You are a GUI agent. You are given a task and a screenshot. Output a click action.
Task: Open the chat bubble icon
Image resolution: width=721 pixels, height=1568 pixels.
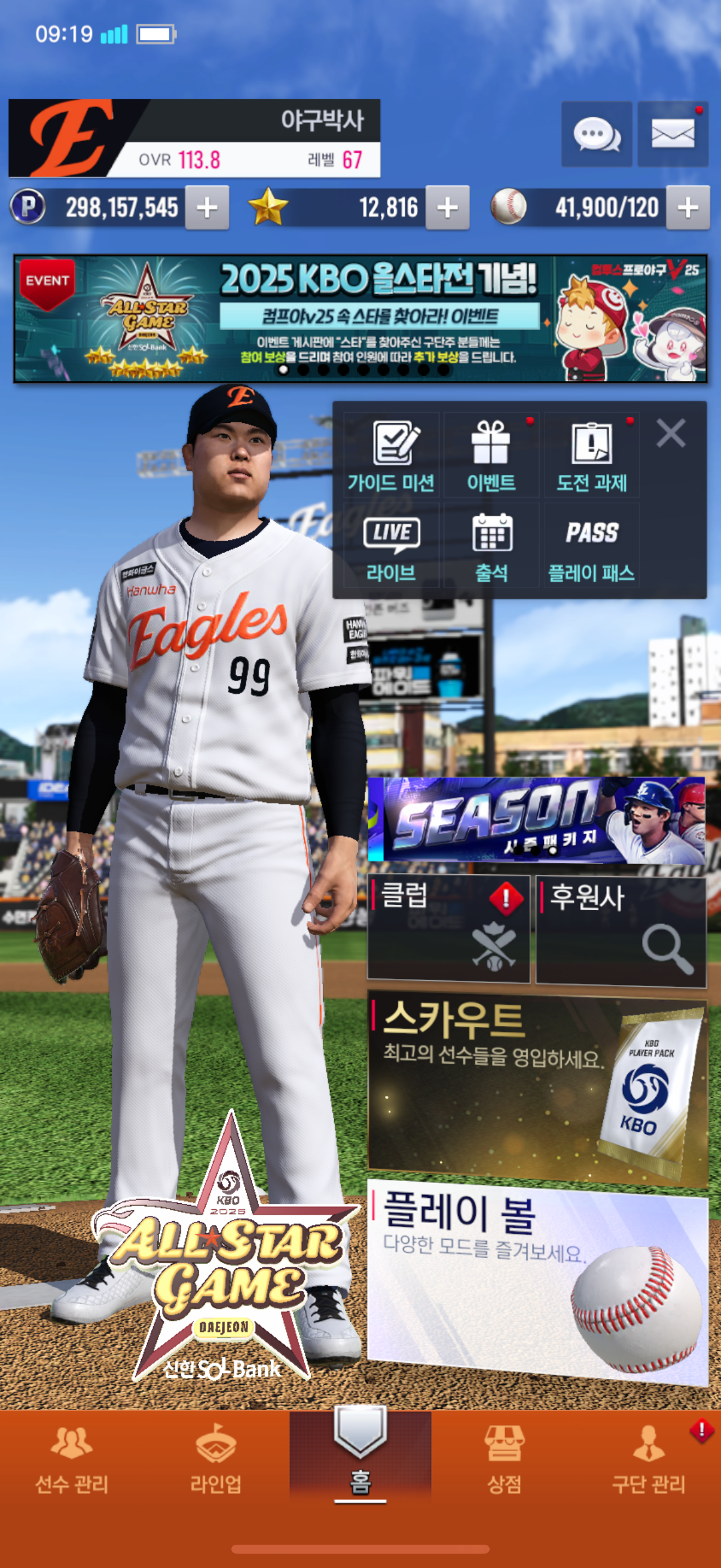pyautogui.click(x=596, y=134)
